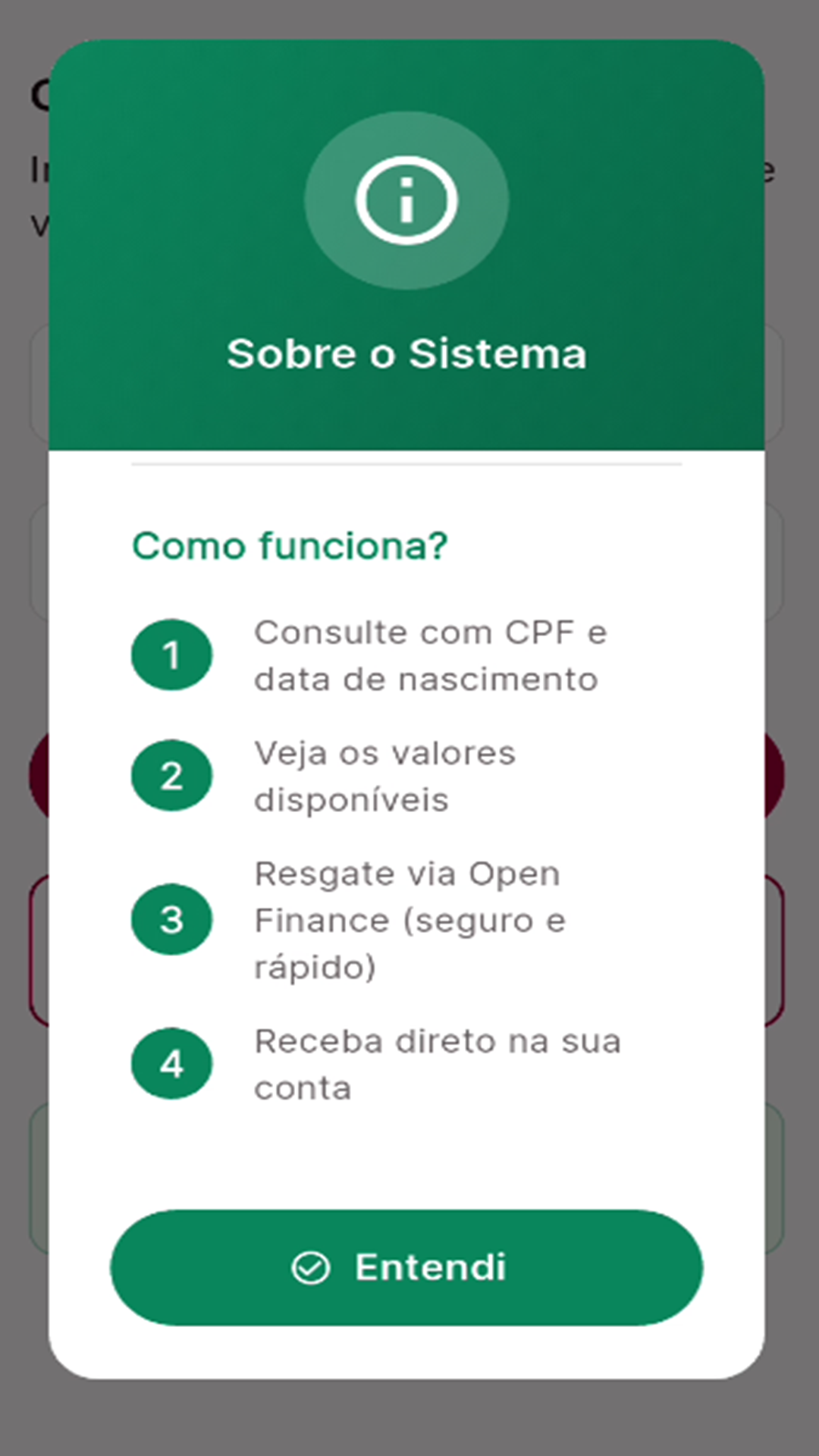Select the step 4 numbered badge
The image size is (819, 1456).
[171, 1063]
